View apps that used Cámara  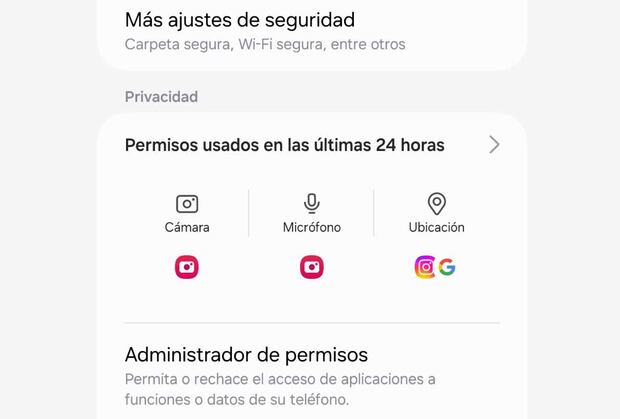pos(187,214)
